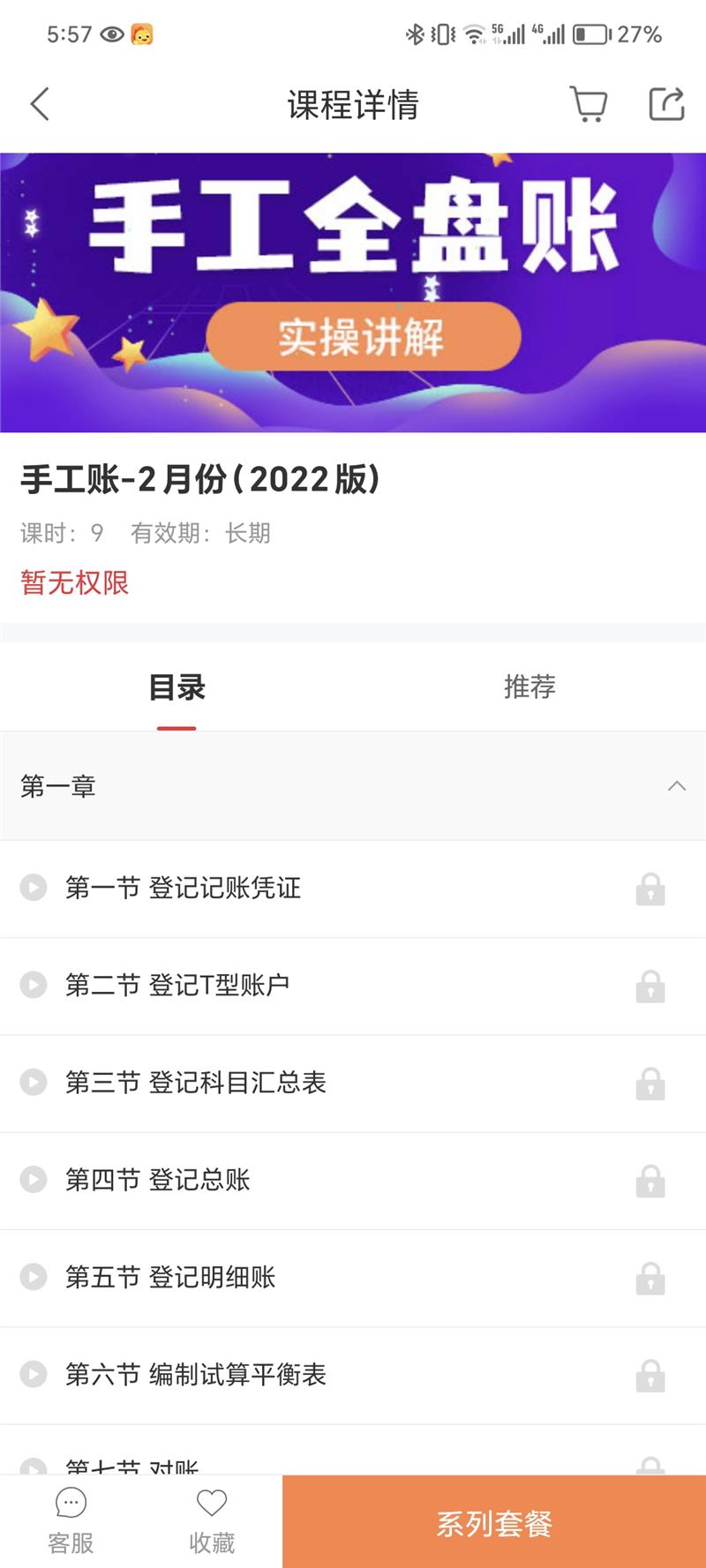Add this course to 收藏
The image size is (706, 1568).
(x=212, y=1521)
